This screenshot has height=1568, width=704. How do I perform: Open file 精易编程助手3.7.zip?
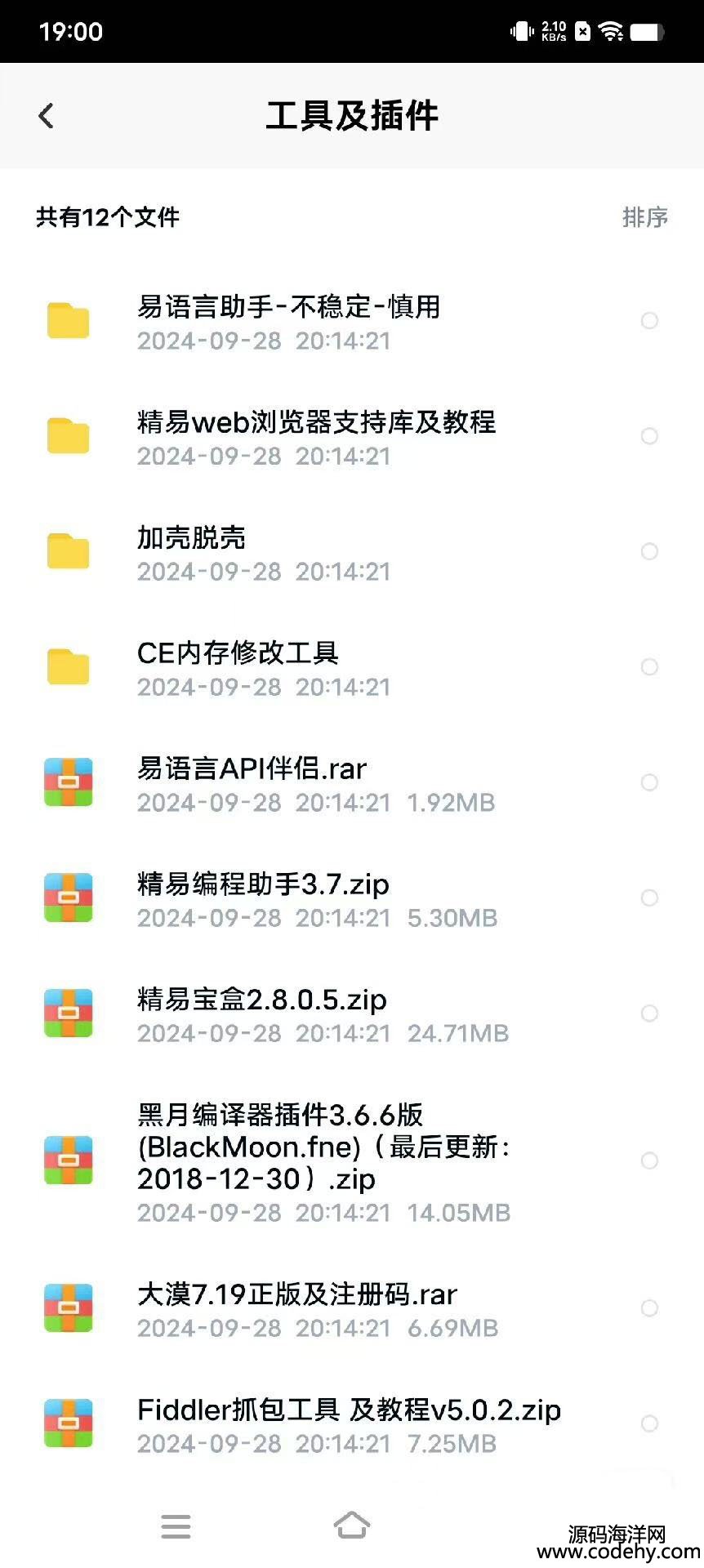coord(352,898)
